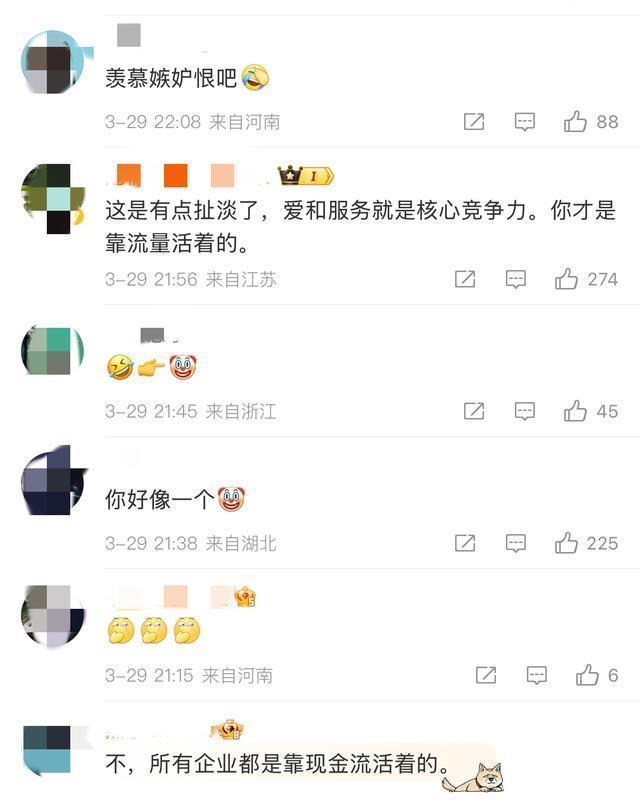Open replies for the 爱和服务就是核心竞争力 comment
The image size is (640, 803).
pyautogui.click(x=516, y=280)
